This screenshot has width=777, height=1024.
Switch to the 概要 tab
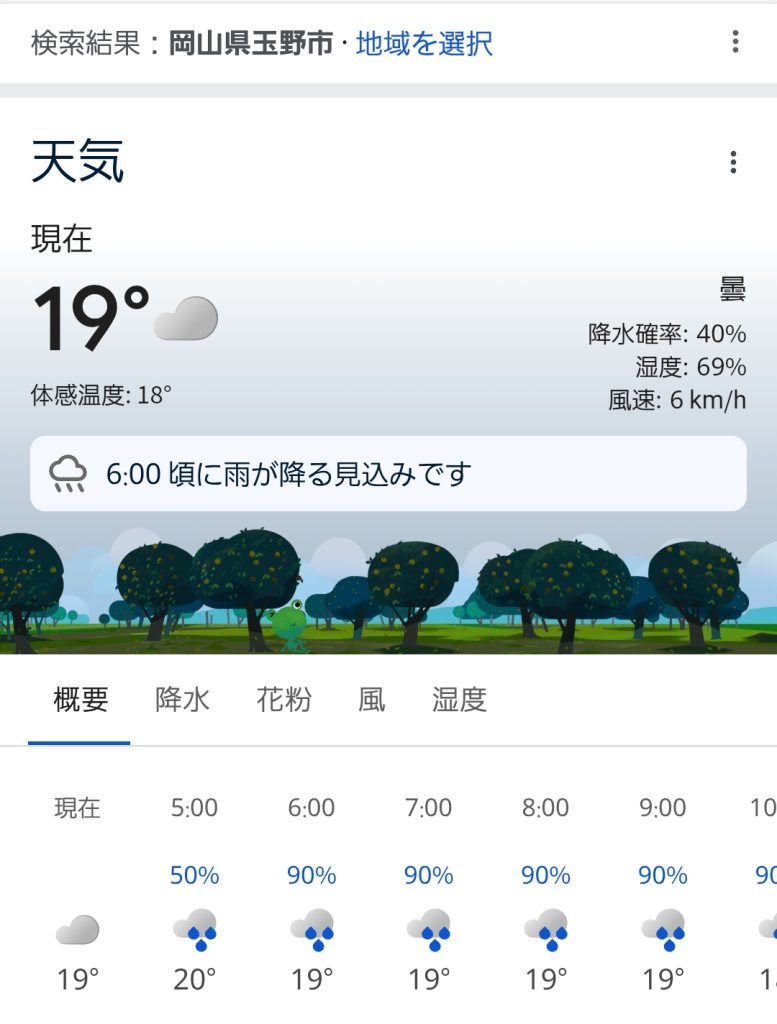[80, 700]
